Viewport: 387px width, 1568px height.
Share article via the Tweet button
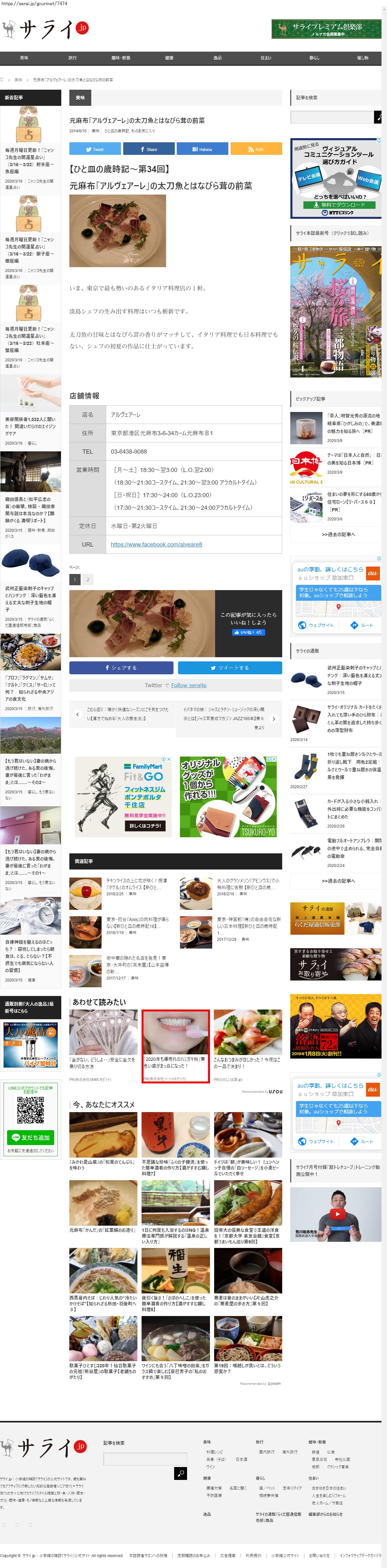click(x=95, y=149)
